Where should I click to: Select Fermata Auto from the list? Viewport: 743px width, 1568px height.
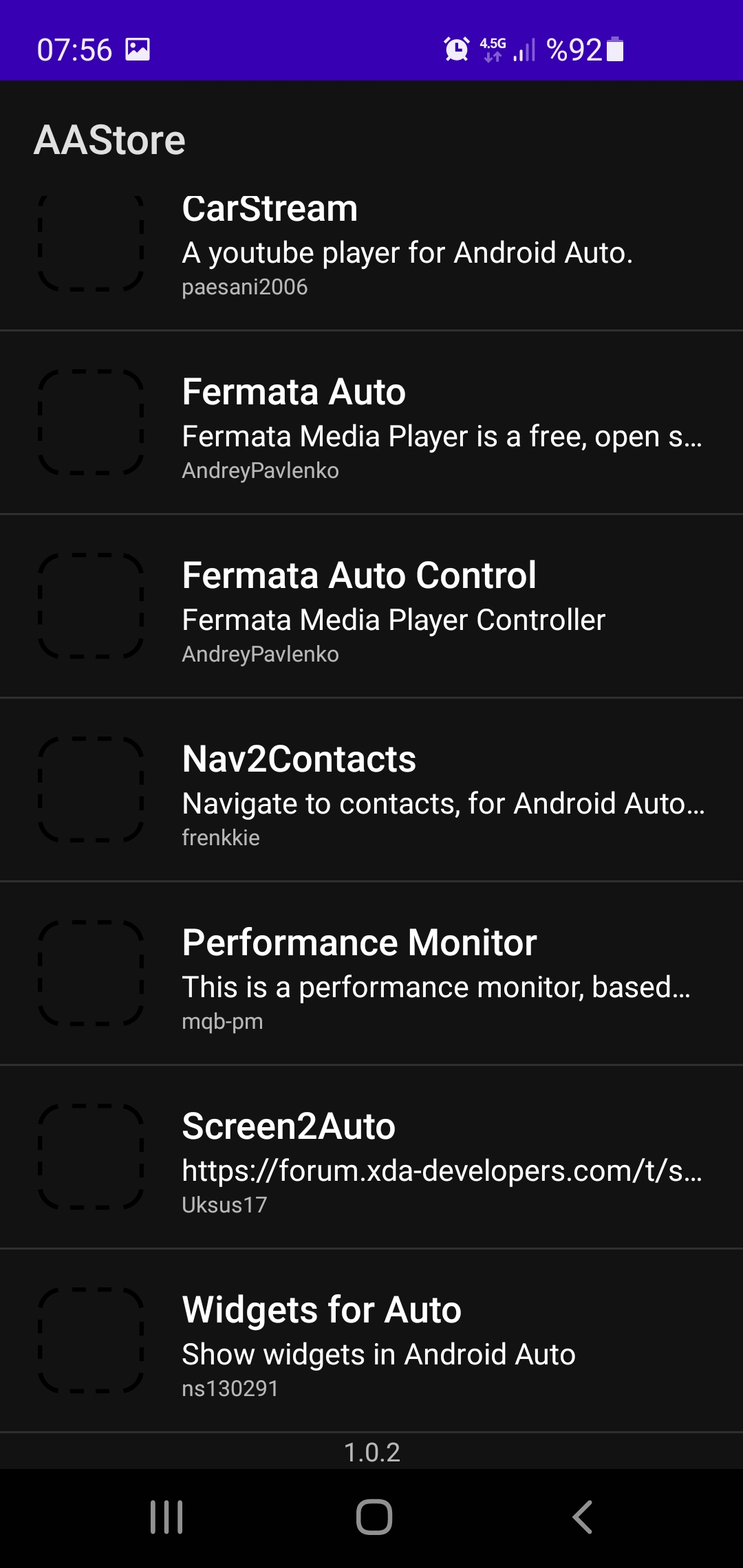371,423
